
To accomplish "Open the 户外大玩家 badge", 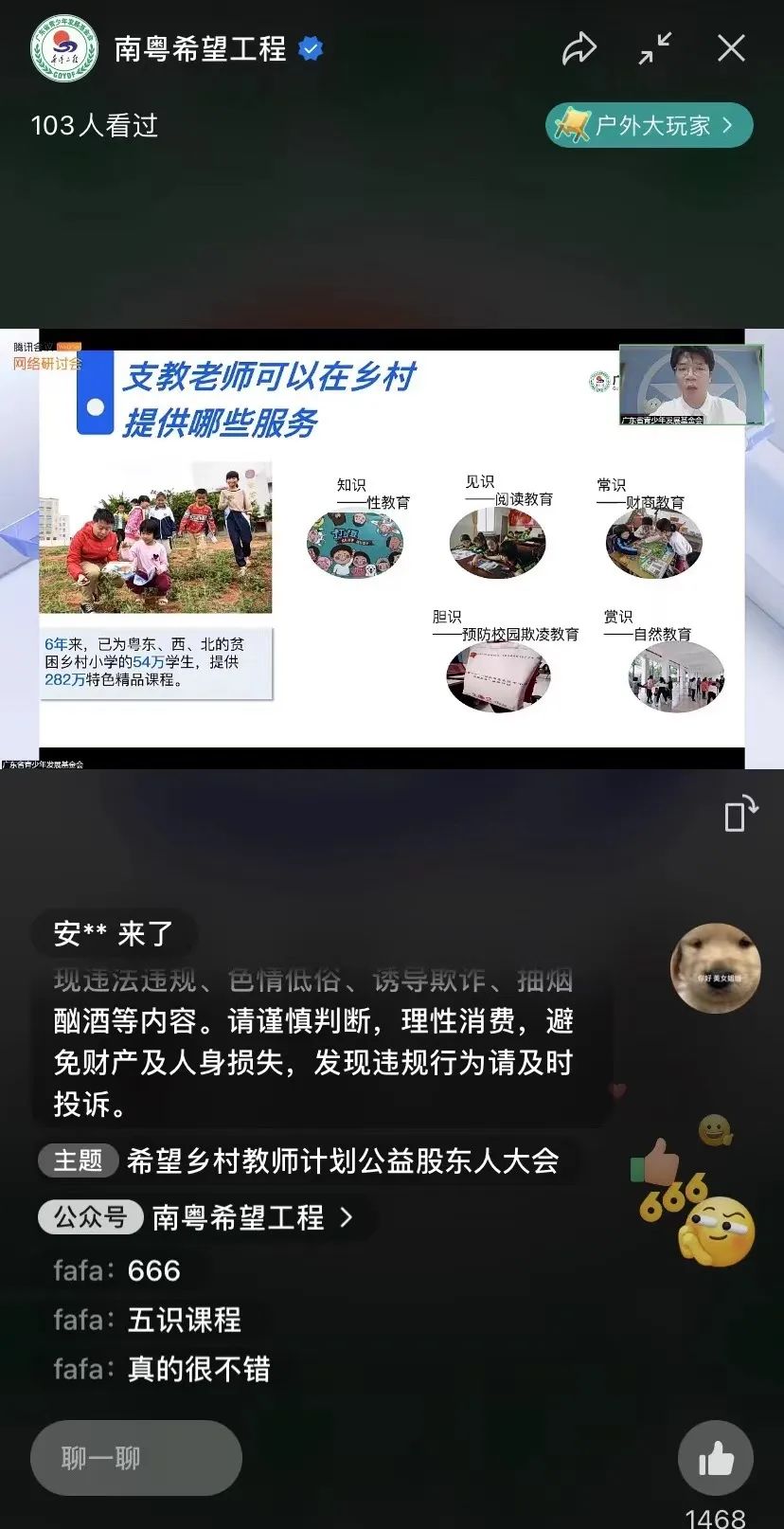I will tap(649, 126).
